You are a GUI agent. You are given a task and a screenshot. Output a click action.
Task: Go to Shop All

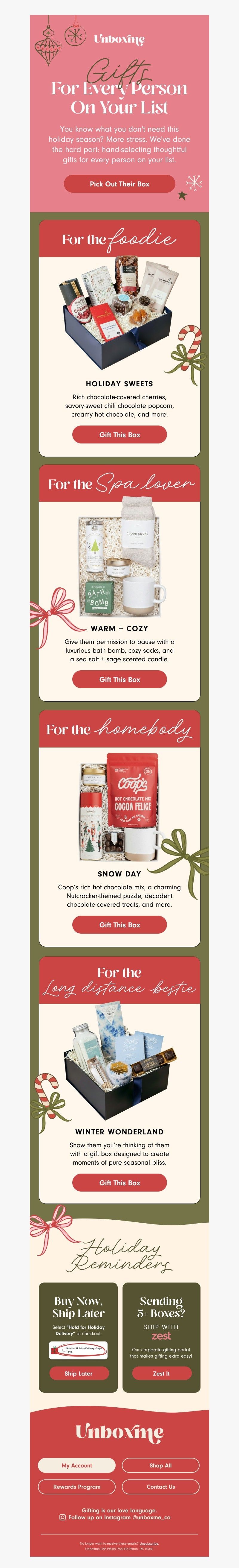[160, 1465]
